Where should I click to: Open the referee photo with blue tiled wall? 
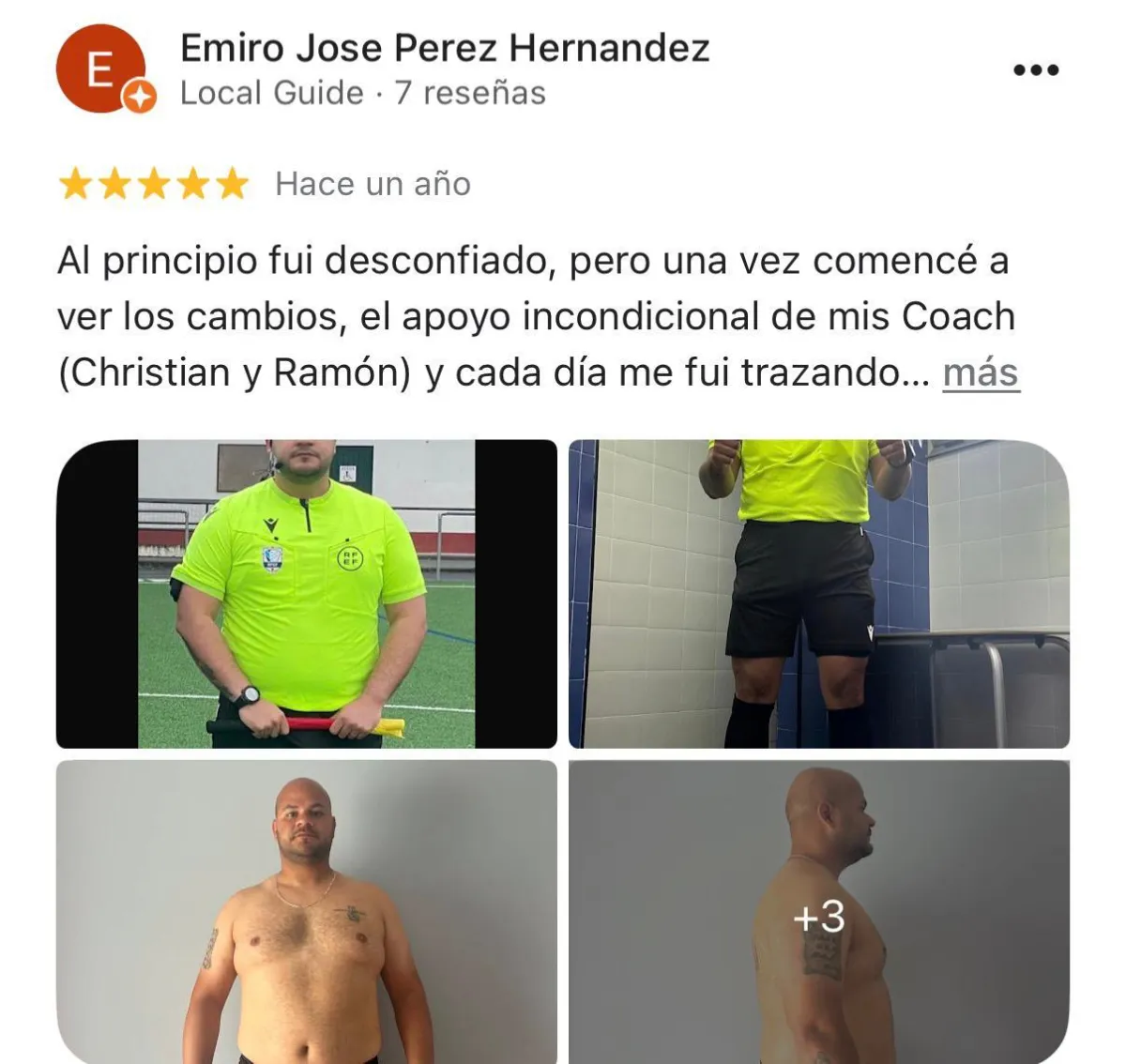(818, 594)
